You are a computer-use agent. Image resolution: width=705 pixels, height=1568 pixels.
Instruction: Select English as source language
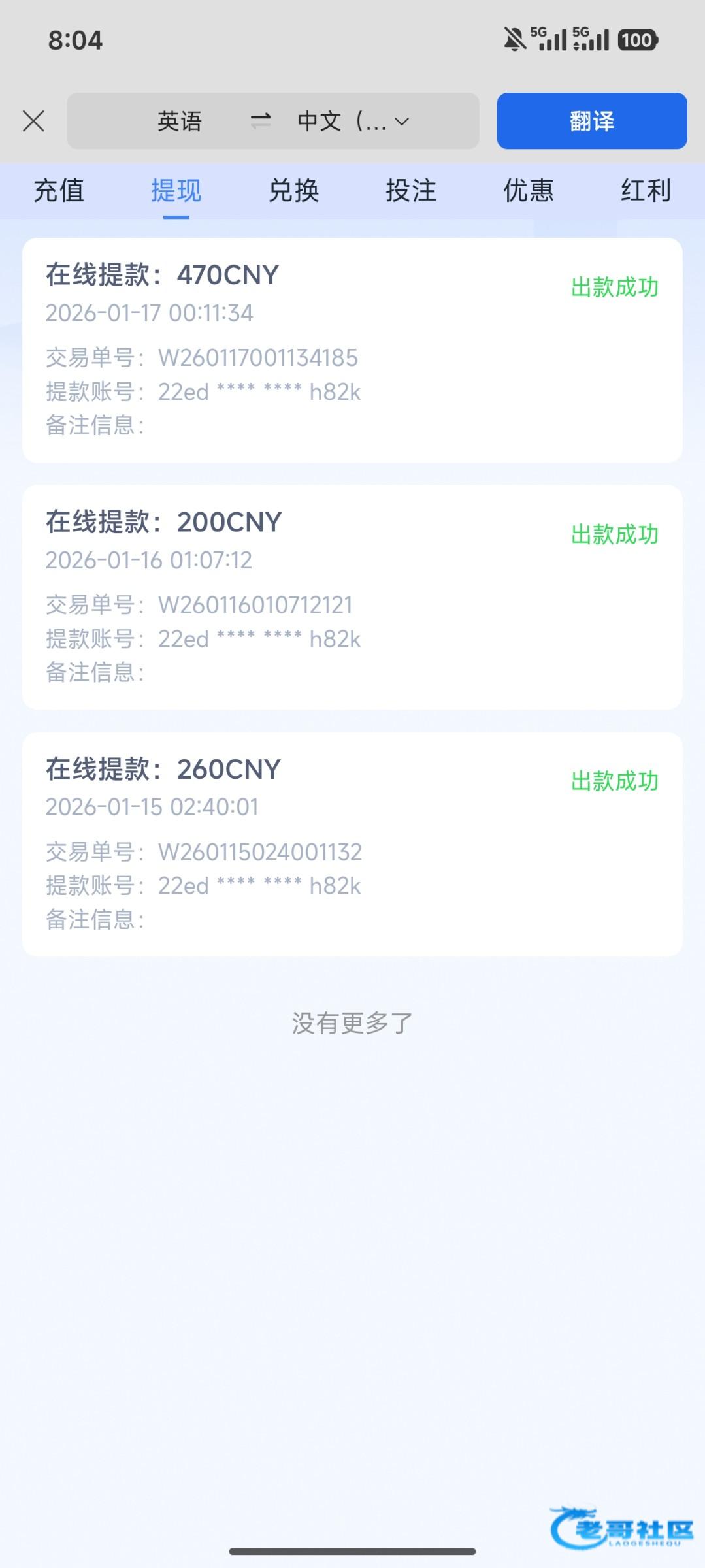pos(180,121)
